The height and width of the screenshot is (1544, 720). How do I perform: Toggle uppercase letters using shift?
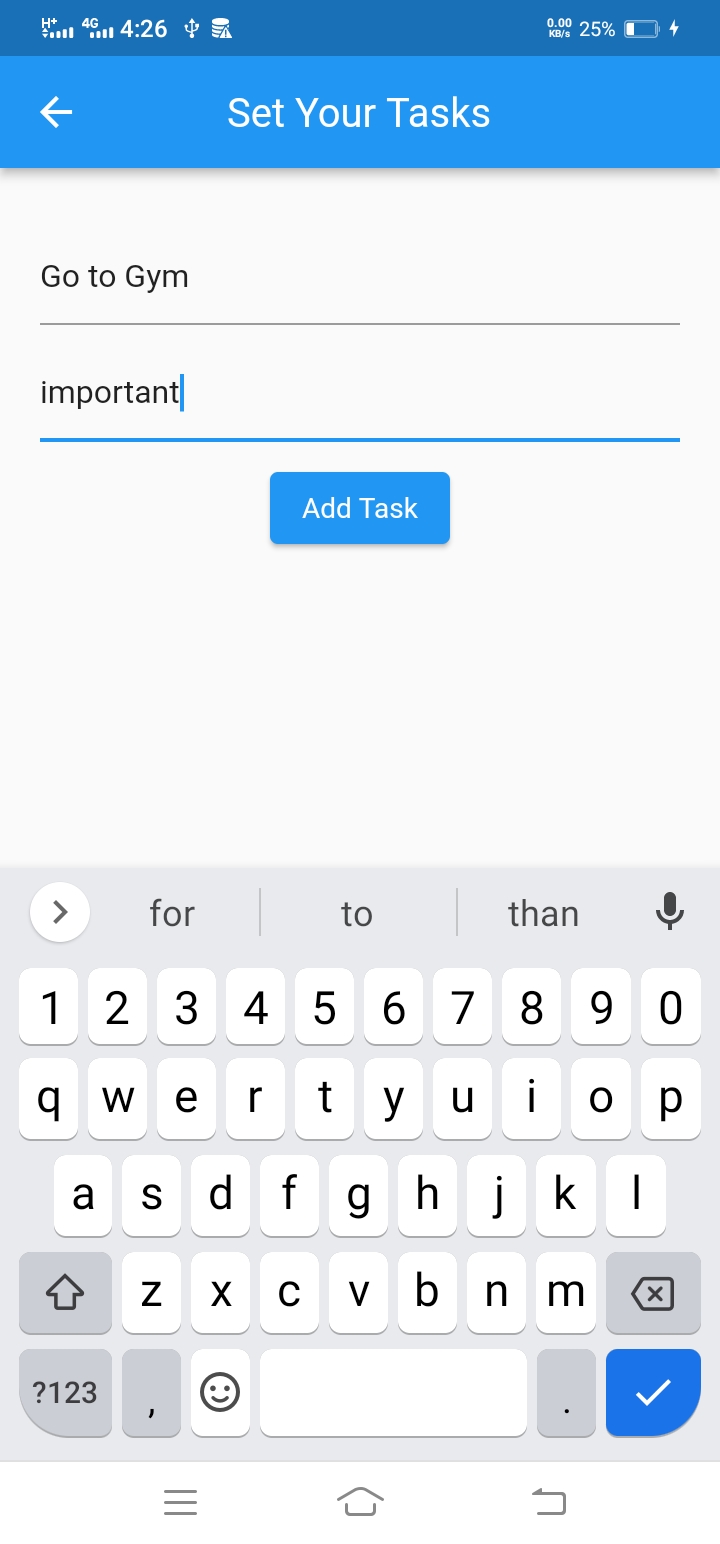point(64,1293)
